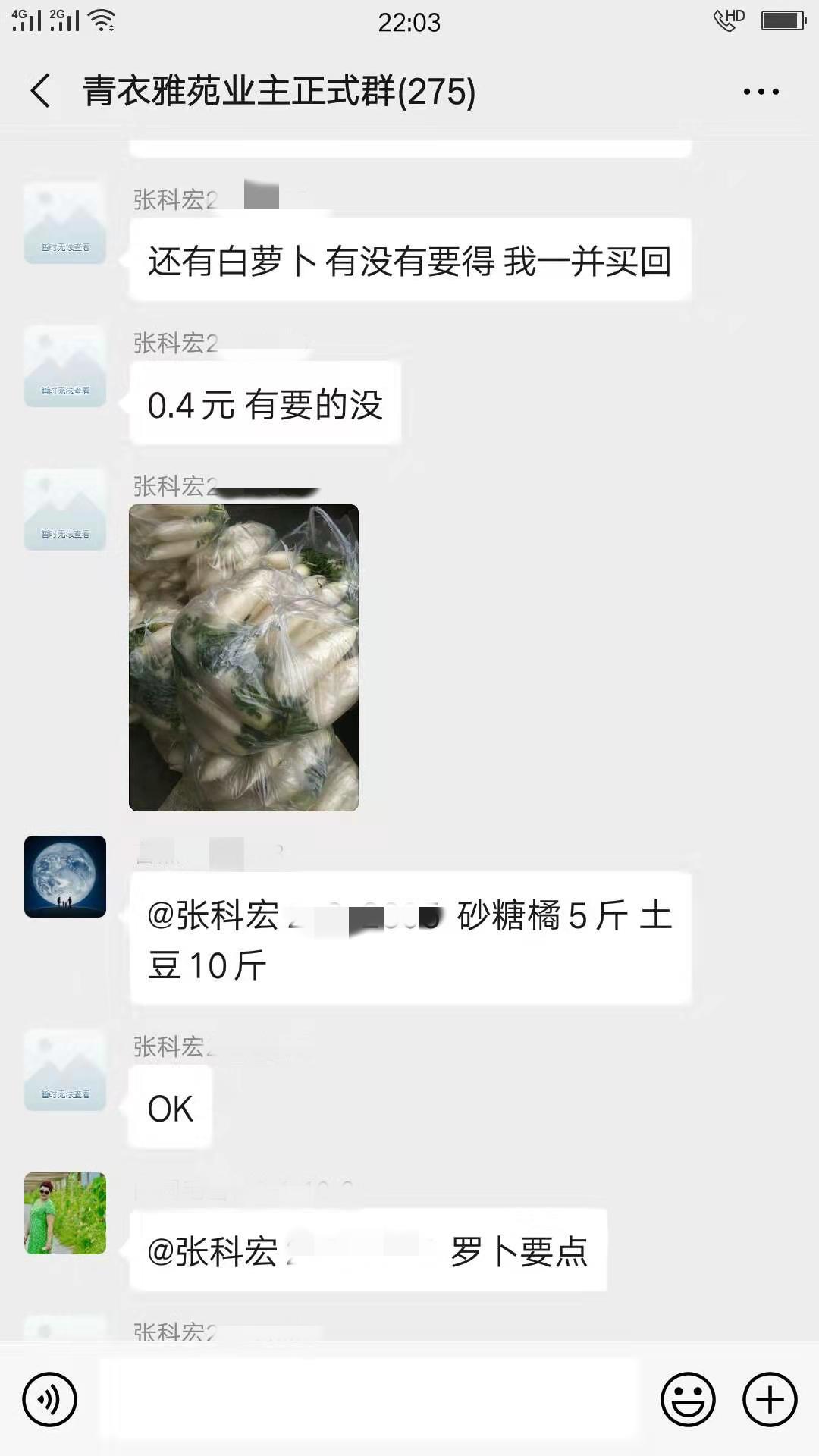Open the emoji picker
819x1456 pixels.
688,1399
